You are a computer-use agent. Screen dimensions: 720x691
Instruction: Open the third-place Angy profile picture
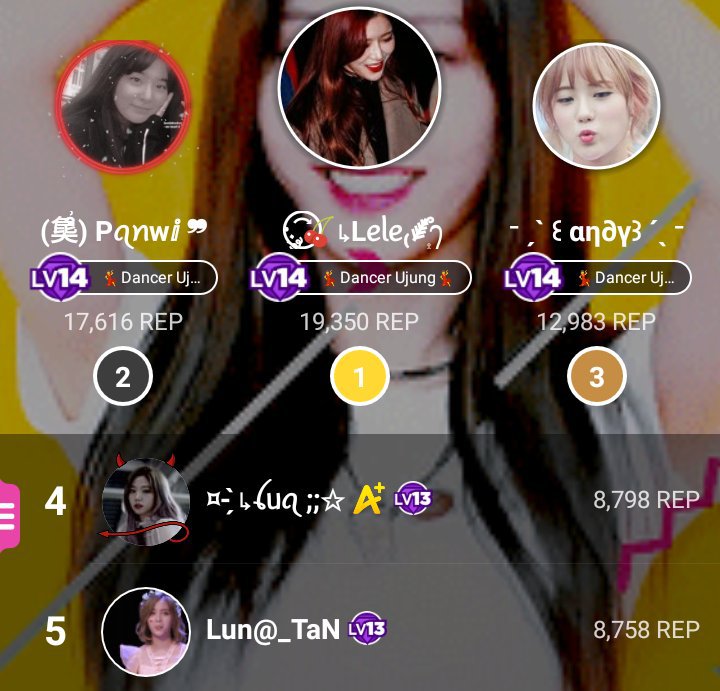597,106
